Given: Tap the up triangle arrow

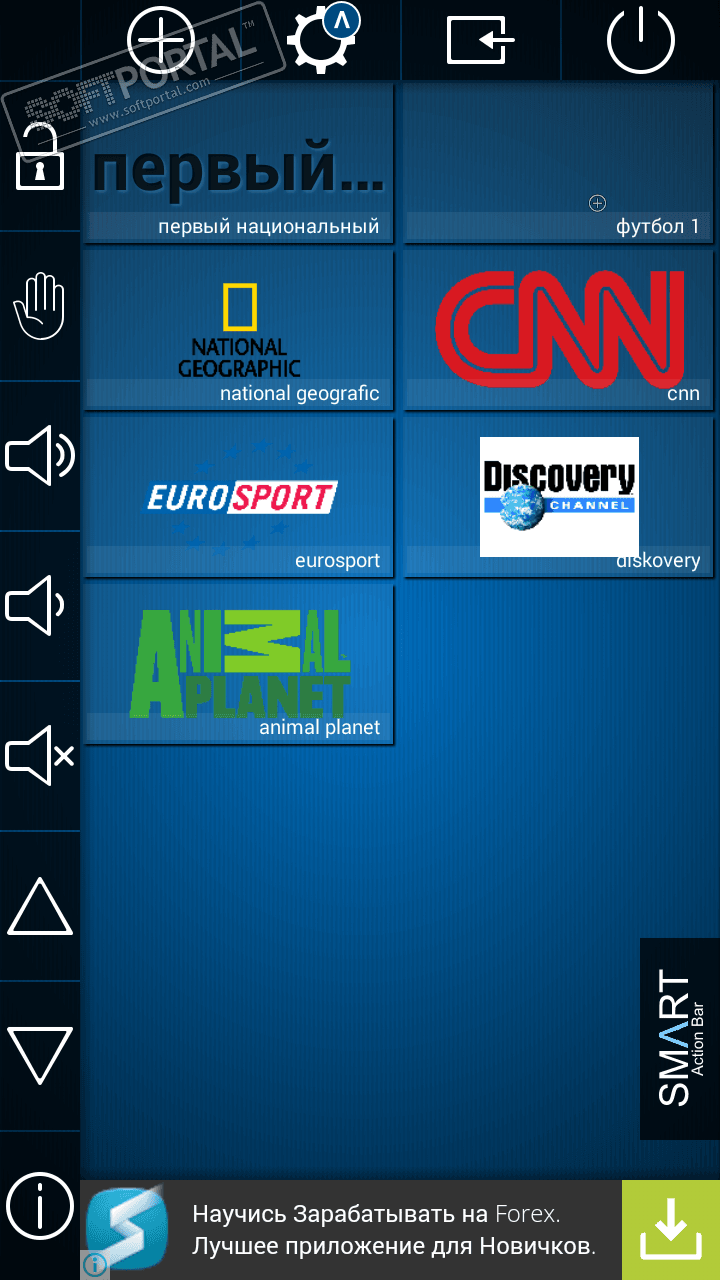Looking at the screenshot, I should click(40, 906).
